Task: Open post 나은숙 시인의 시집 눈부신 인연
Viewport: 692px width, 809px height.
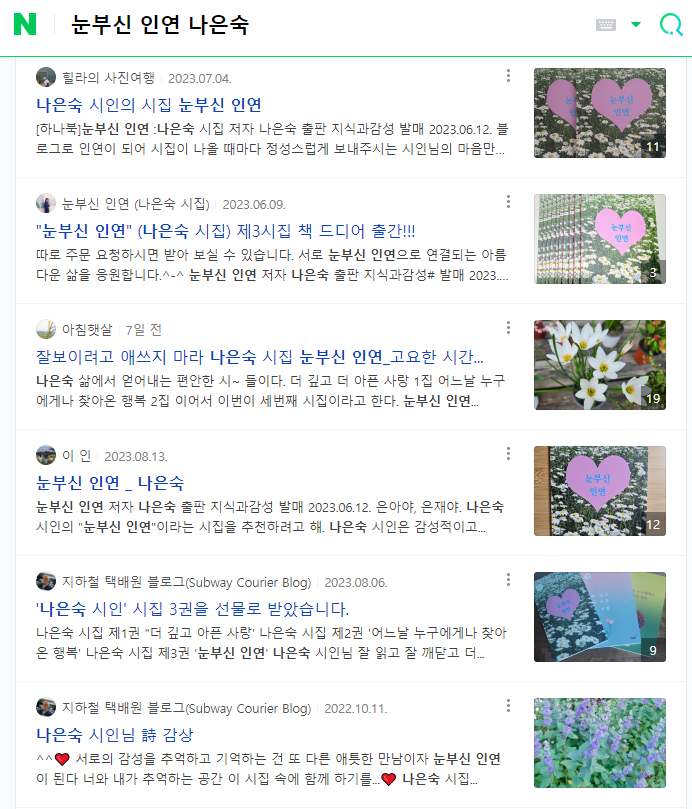Action: click(x=149, y=104)
